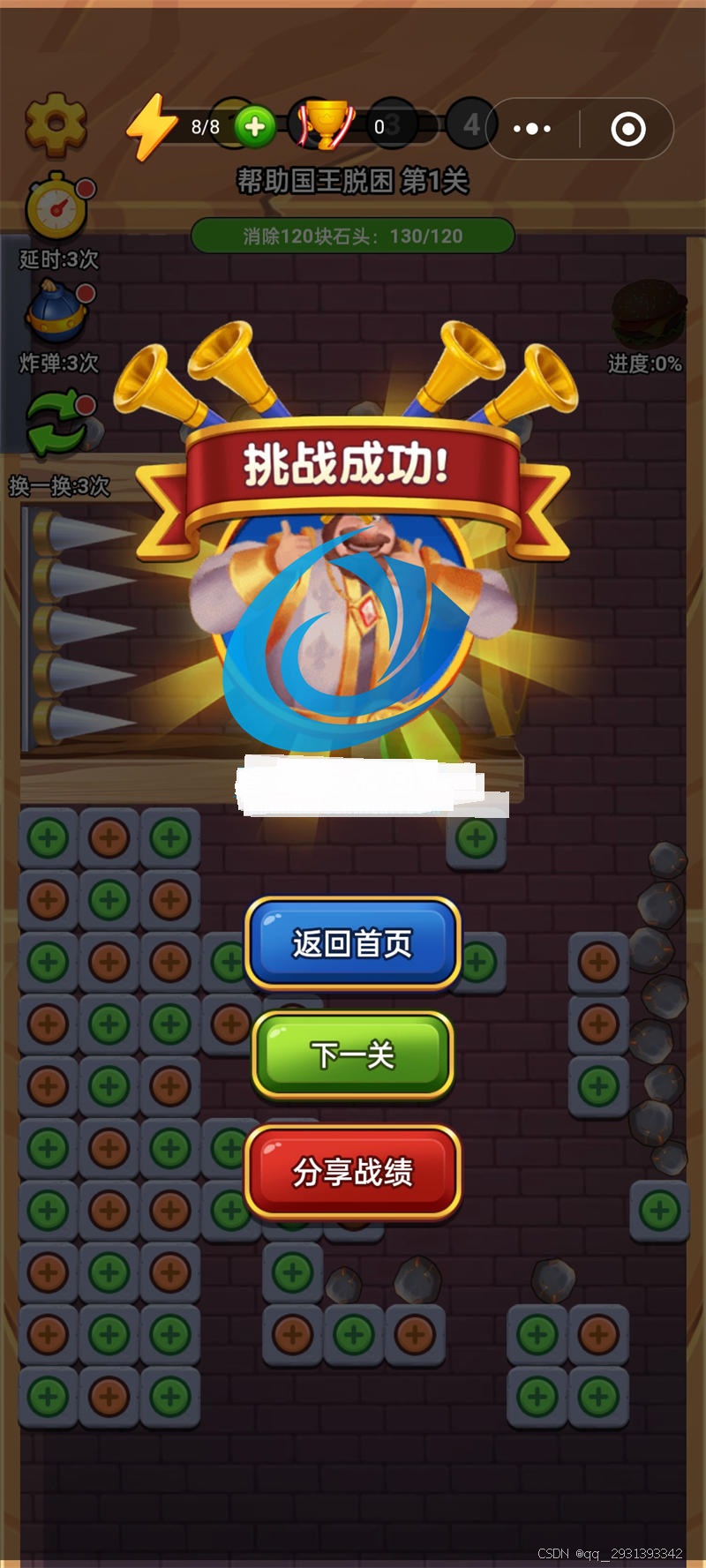Use the 炸弹 bomb power-up
The height and width of the screenshot is (1568, 706).
[58, 311]
